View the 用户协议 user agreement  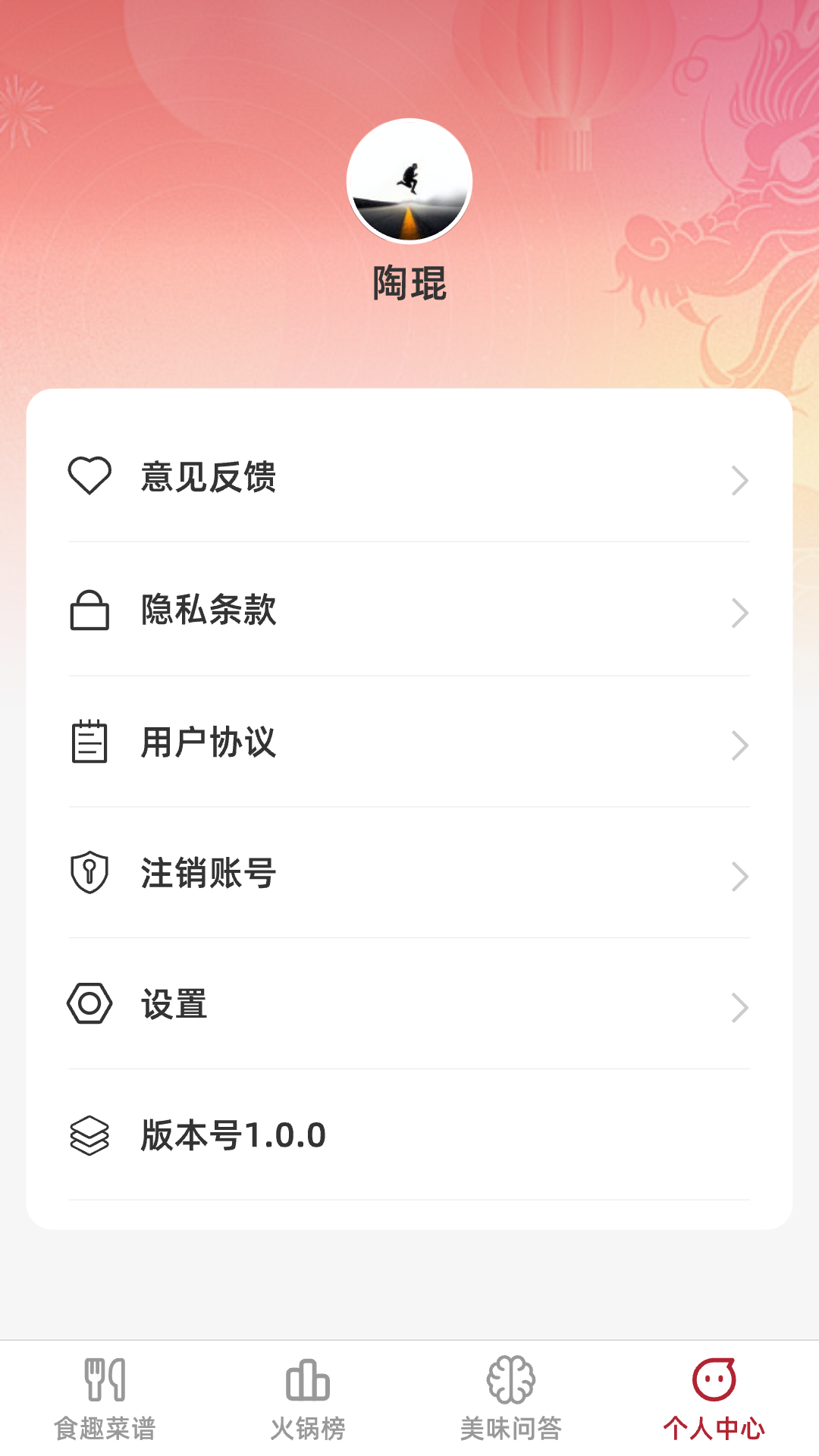click(x=409, y=742)
